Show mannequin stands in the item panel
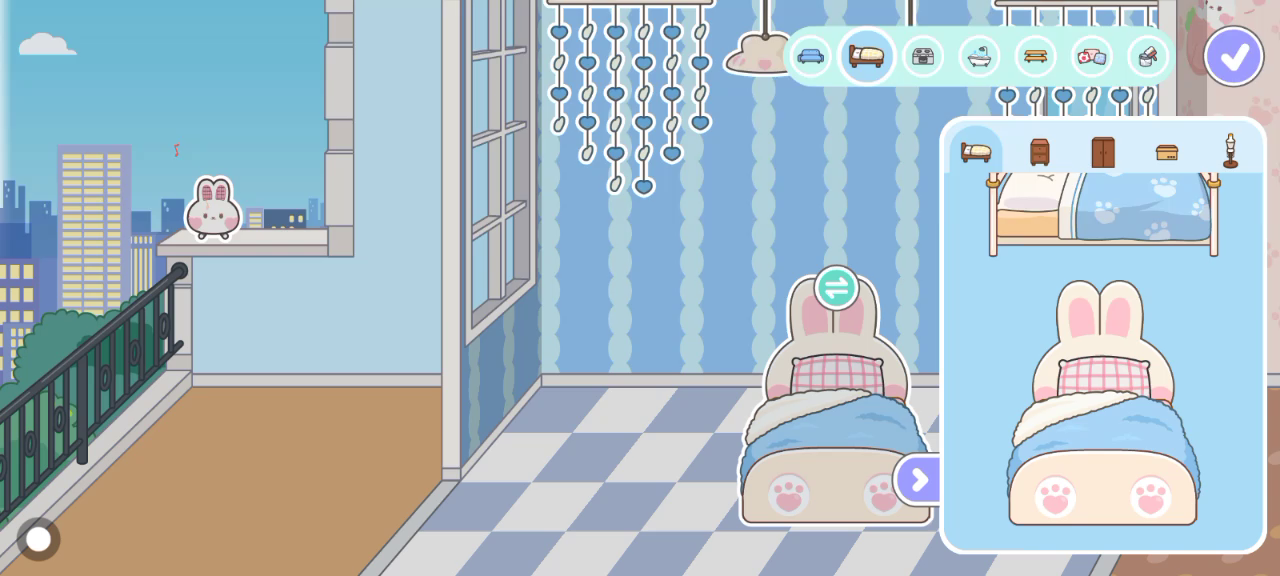 coord(1230,152)
